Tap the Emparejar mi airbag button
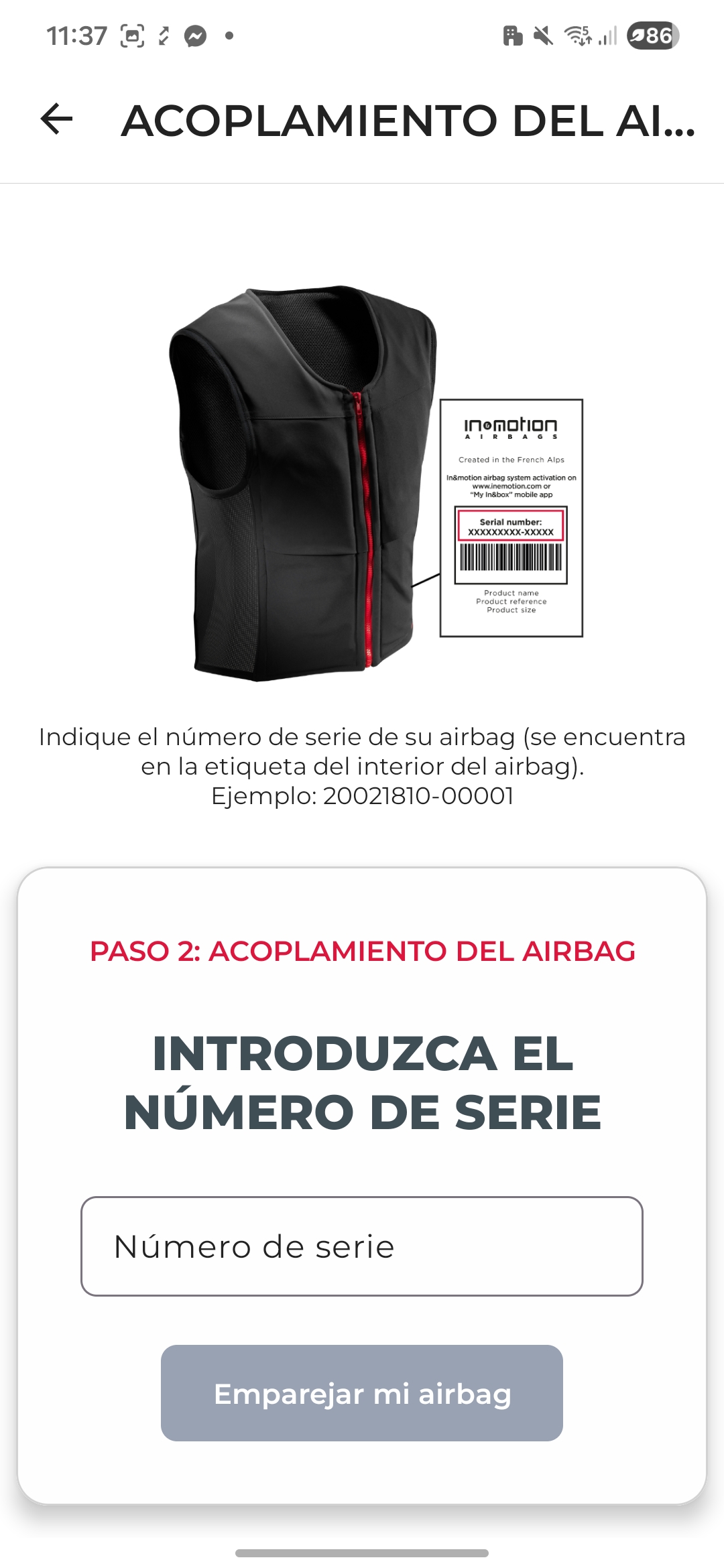724x1568 pixels. click(362, 1393)
